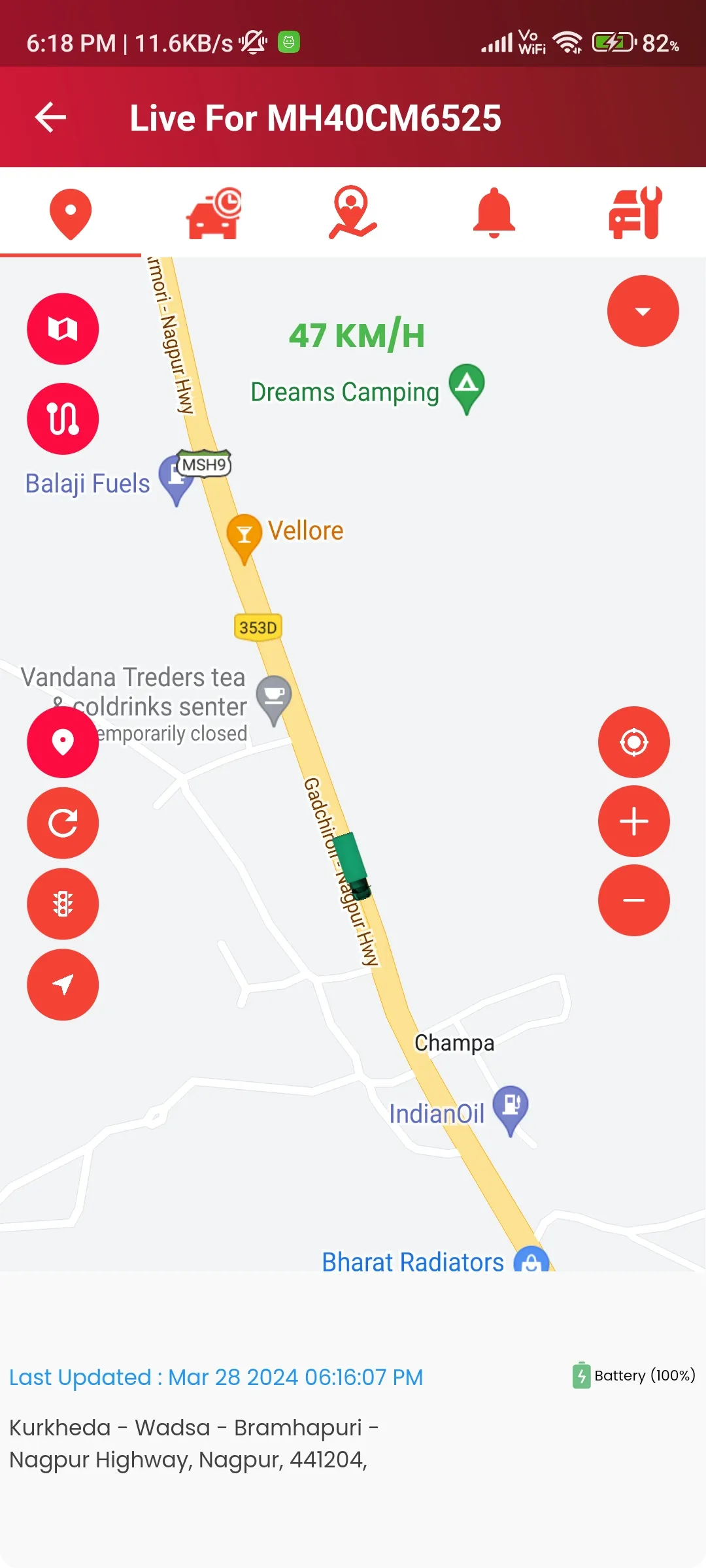Switch to the live location tab
706x1568 pixels.
tap(71, 214)
